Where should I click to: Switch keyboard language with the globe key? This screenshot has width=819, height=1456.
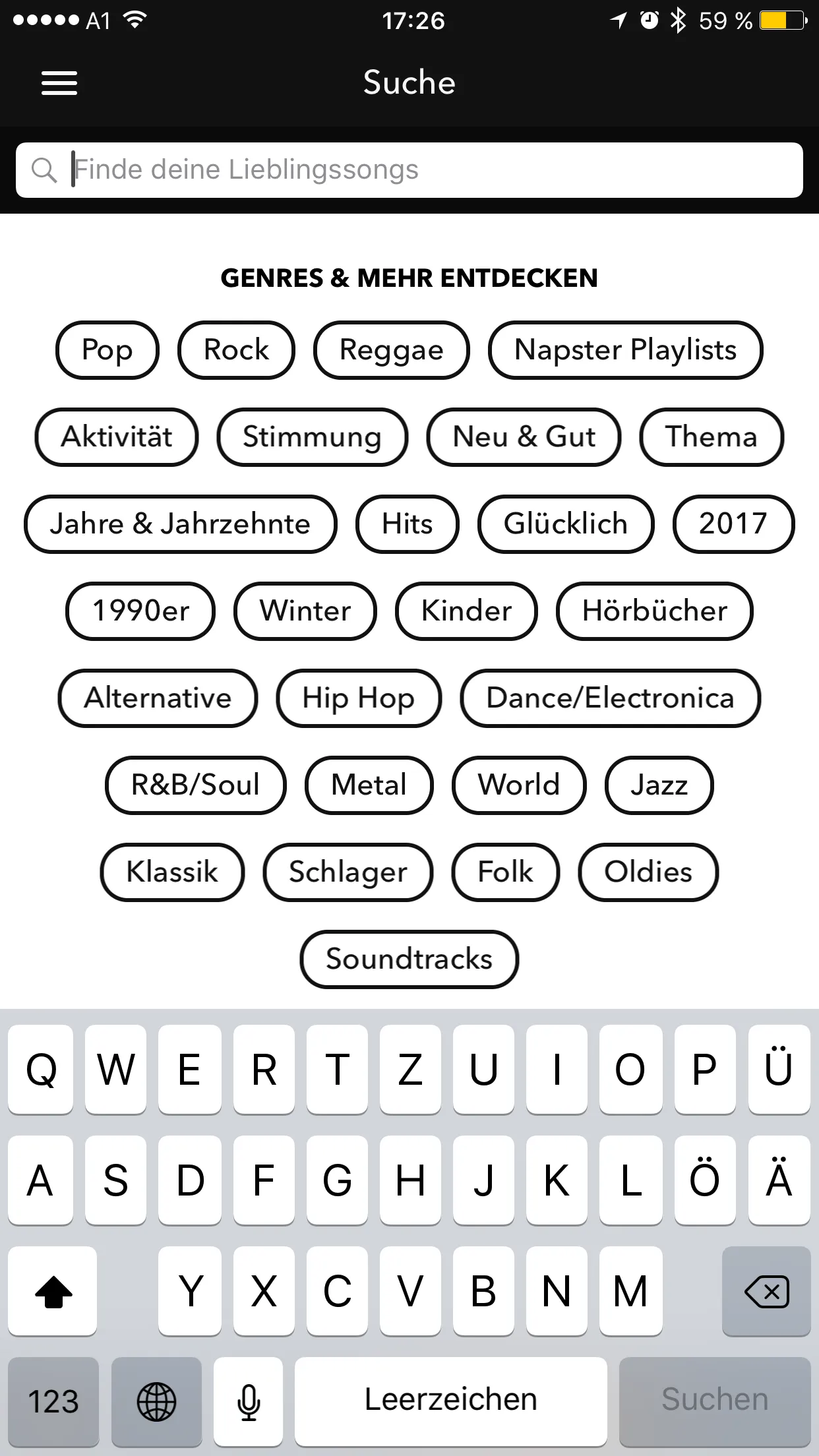point(156,1401)
